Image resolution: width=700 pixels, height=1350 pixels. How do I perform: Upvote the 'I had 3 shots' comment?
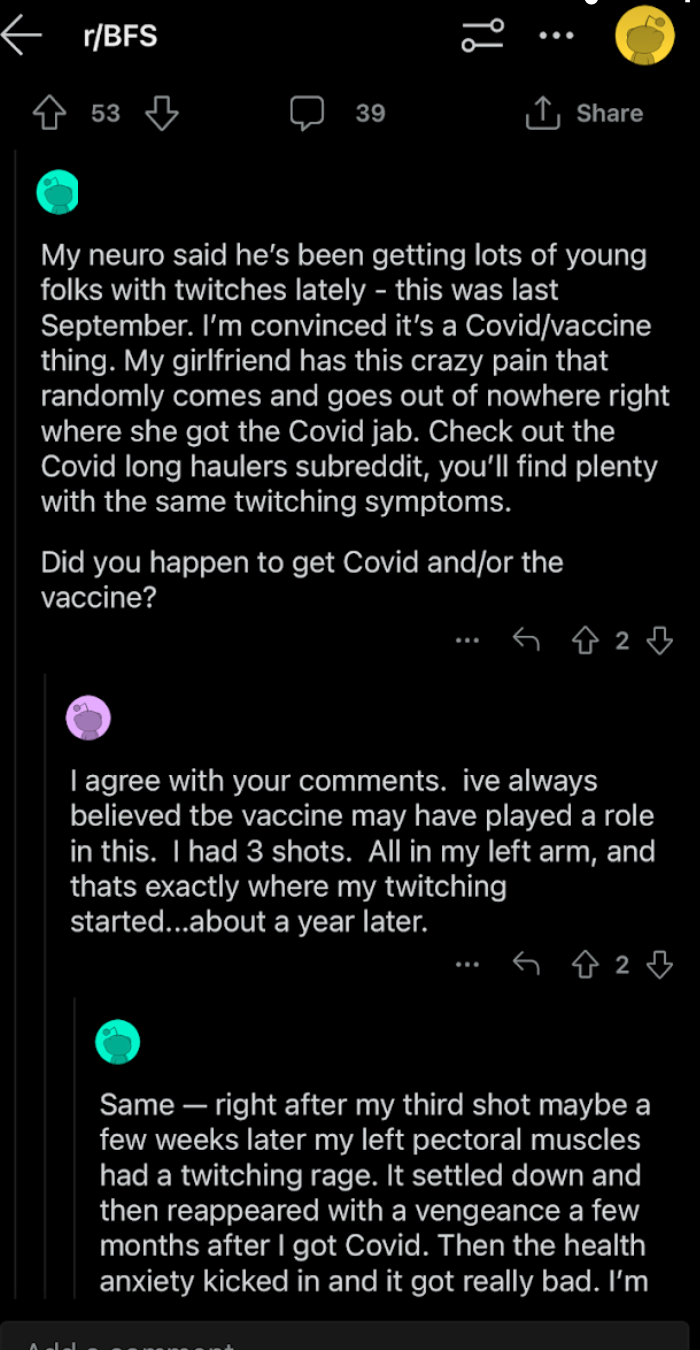585,965
